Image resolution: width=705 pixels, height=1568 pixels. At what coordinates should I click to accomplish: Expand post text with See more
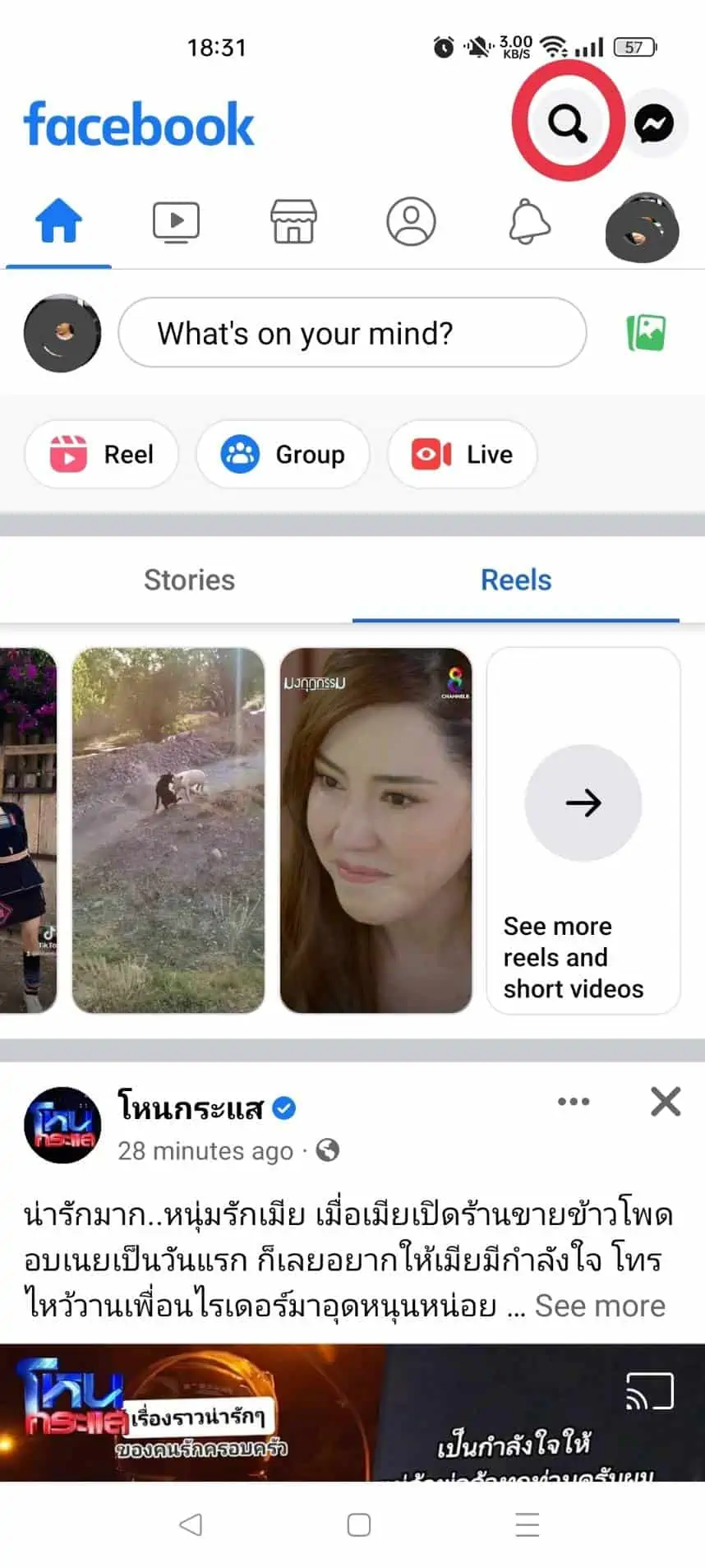pyautogui.click(x=600, y=1306)
